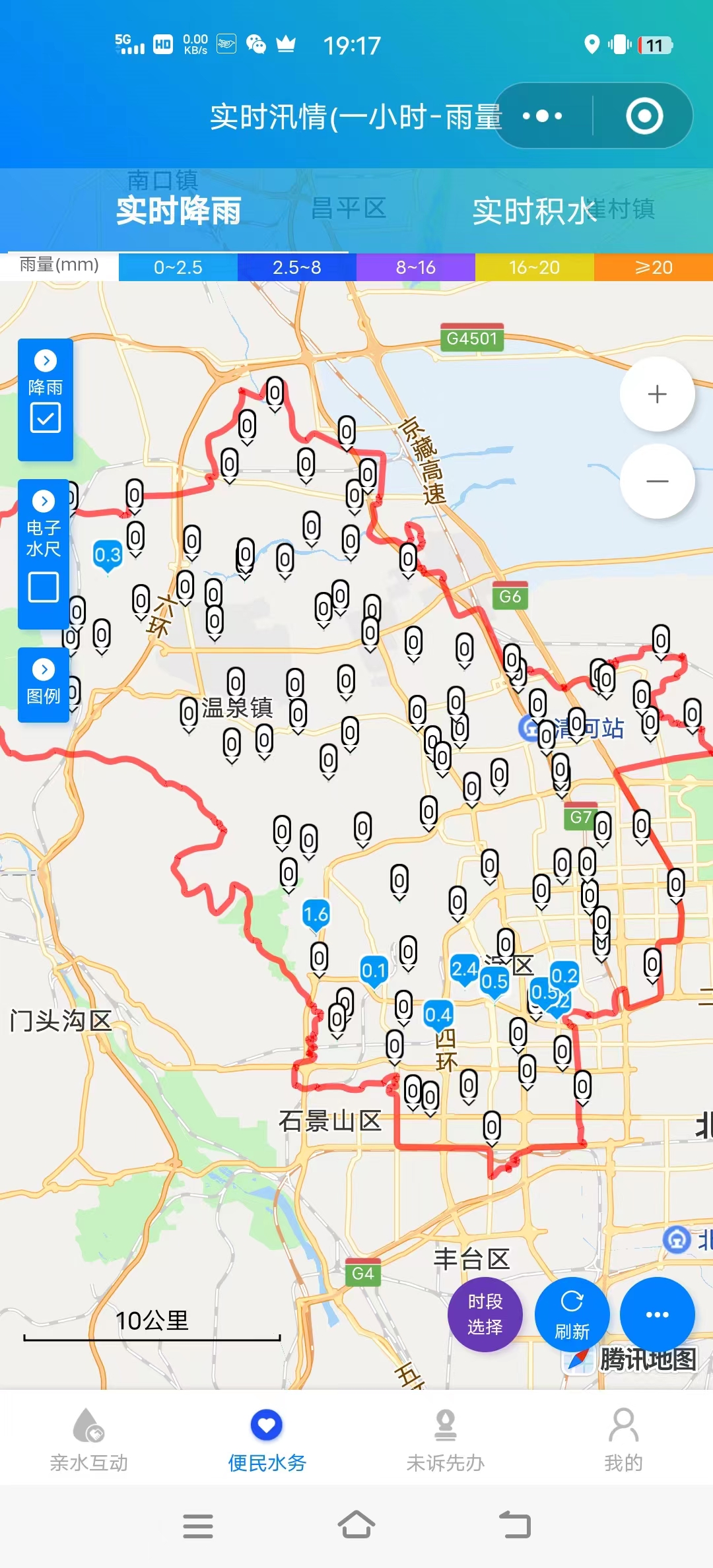The image size is (713, 1568).
Task: Enable the 电子水尺 layer checkbox
Action: coord(44,587)
